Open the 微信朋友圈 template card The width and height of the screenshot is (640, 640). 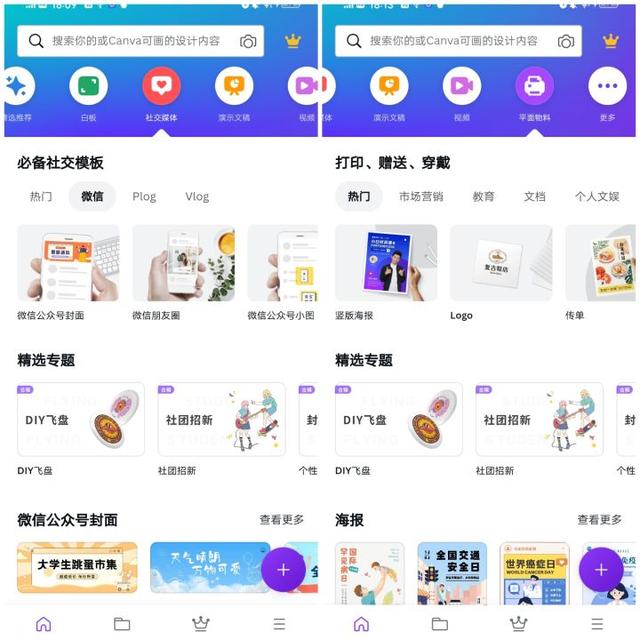(183, 264)
